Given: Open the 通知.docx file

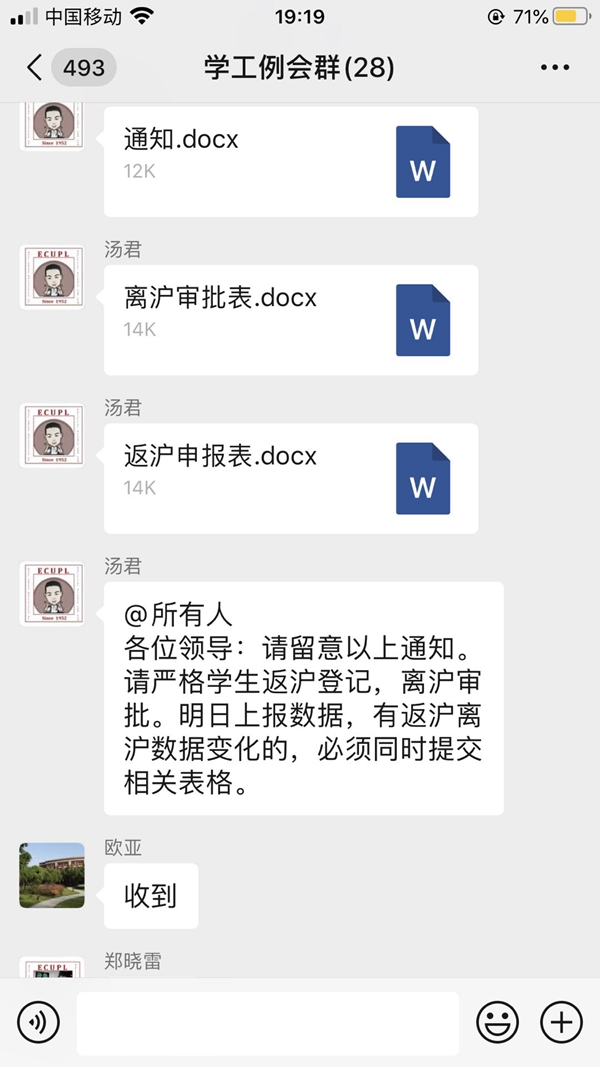Looking at the screenshot, I should 290,160.
